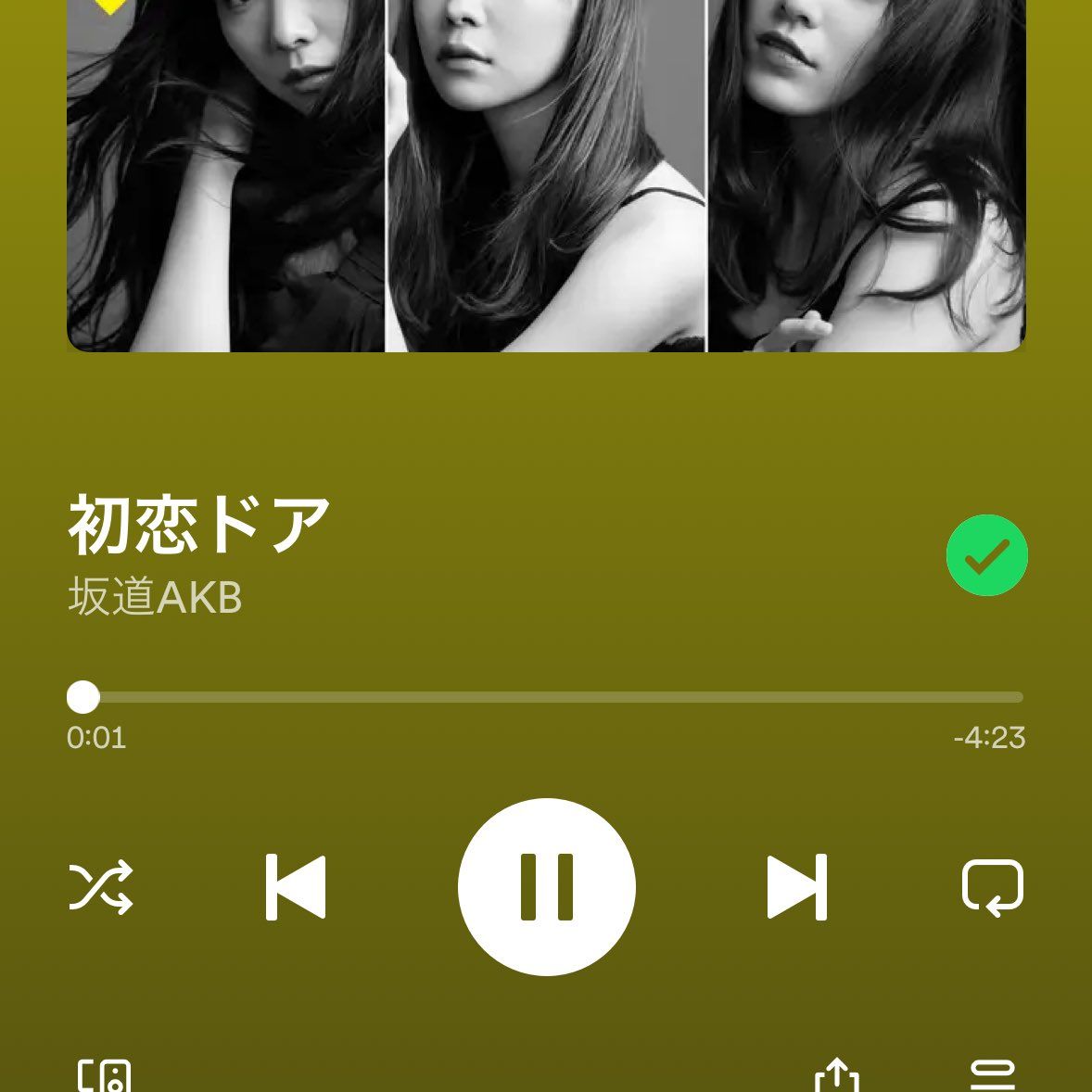
Task: Open the playback queue
Action: 993,1077
